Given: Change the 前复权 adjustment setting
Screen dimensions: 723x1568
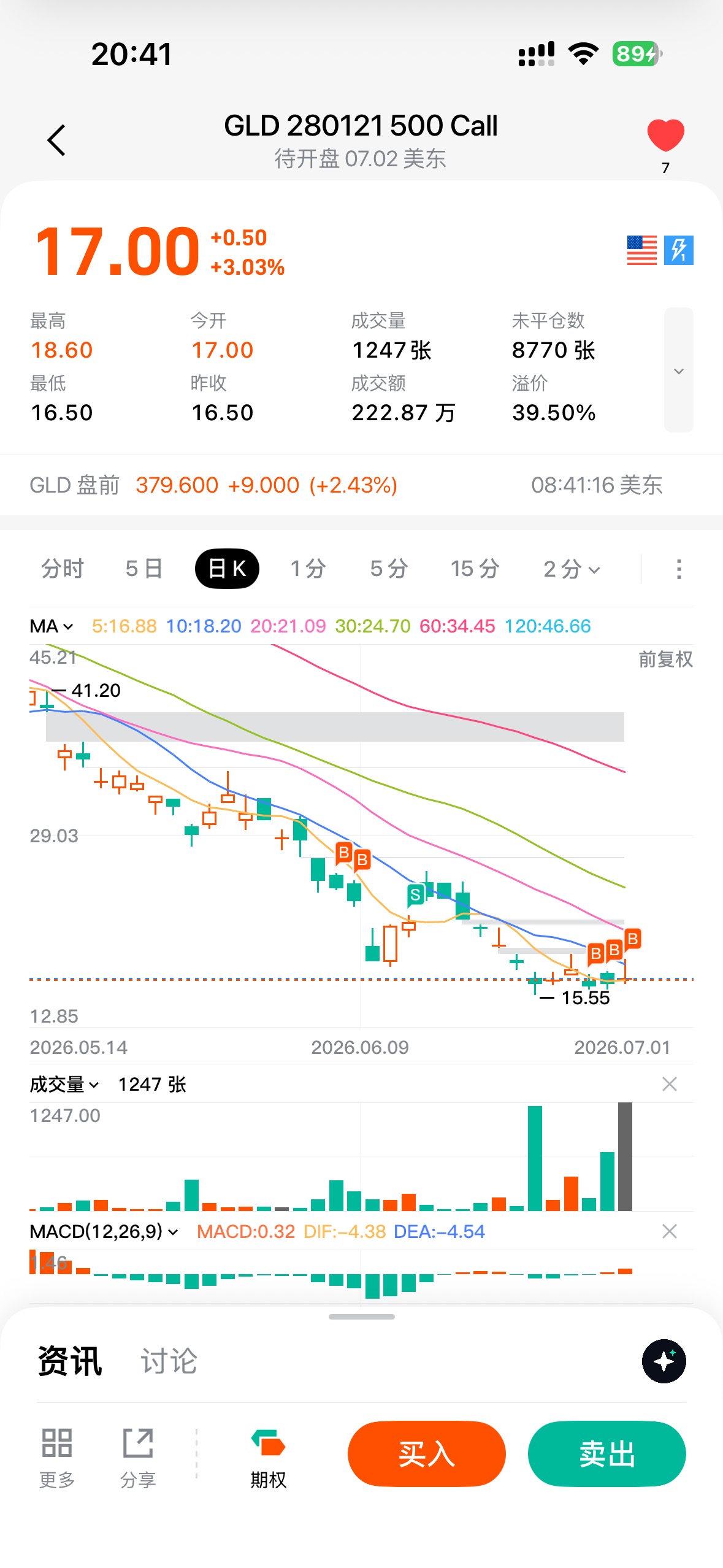Looking at the screenshot, I should 665,659.
